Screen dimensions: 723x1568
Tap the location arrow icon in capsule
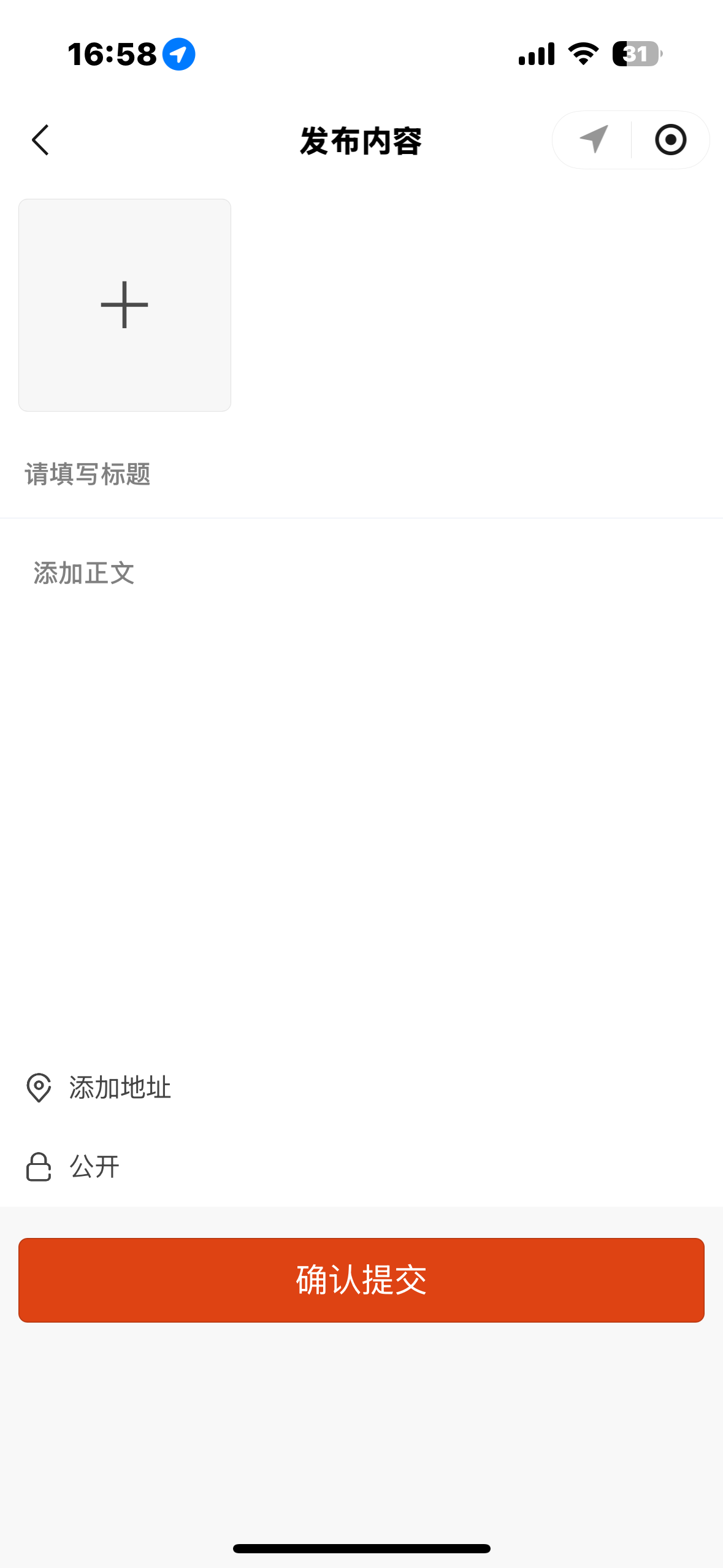593,140
